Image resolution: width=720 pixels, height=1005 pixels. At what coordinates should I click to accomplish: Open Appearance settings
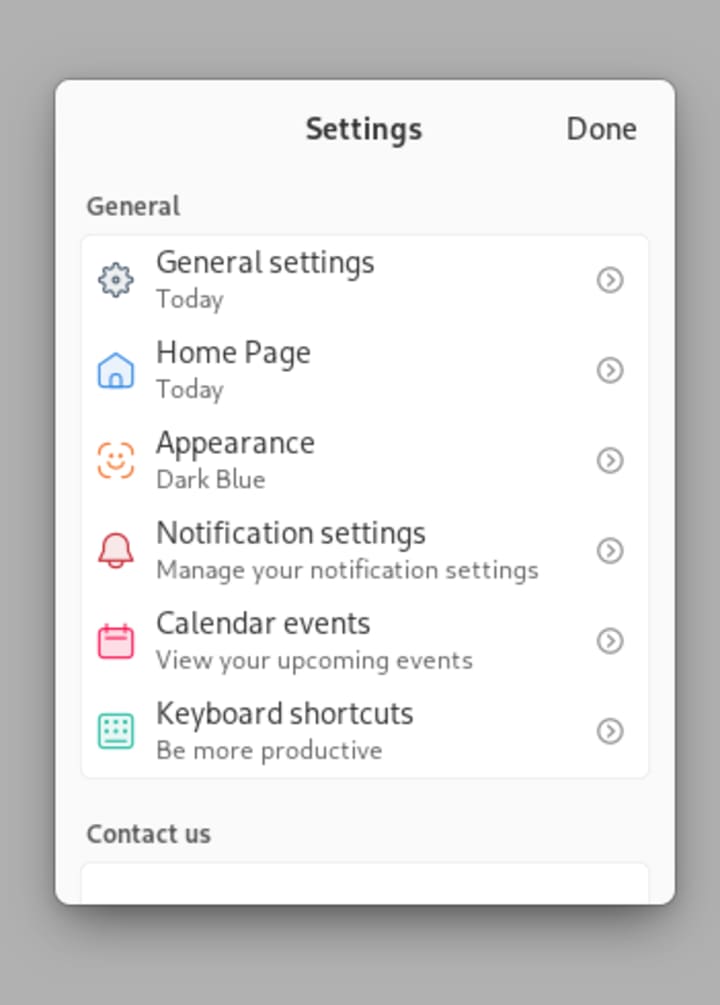point(364,460)
